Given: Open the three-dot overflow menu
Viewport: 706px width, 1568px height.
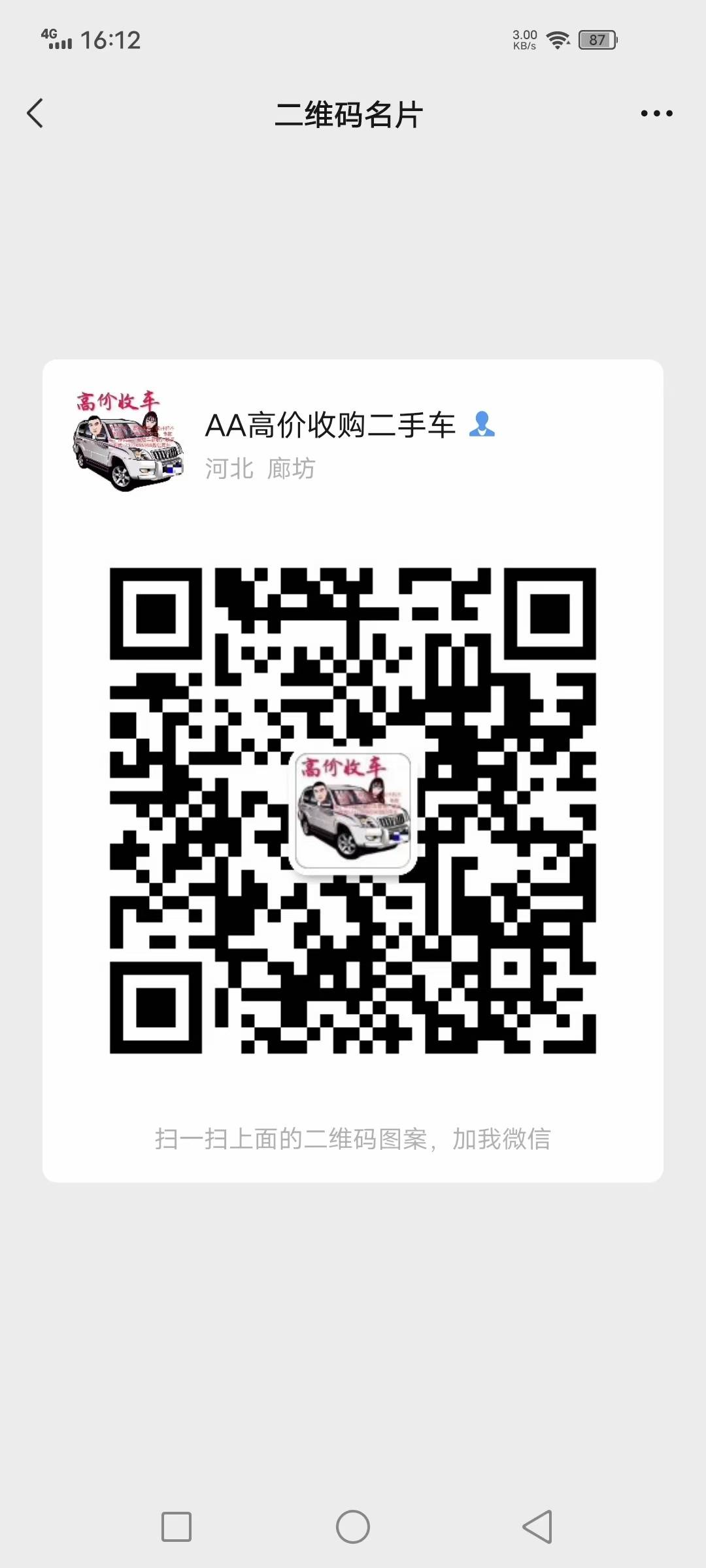Looking at the screenshot, I should click(x=656, y=114).
